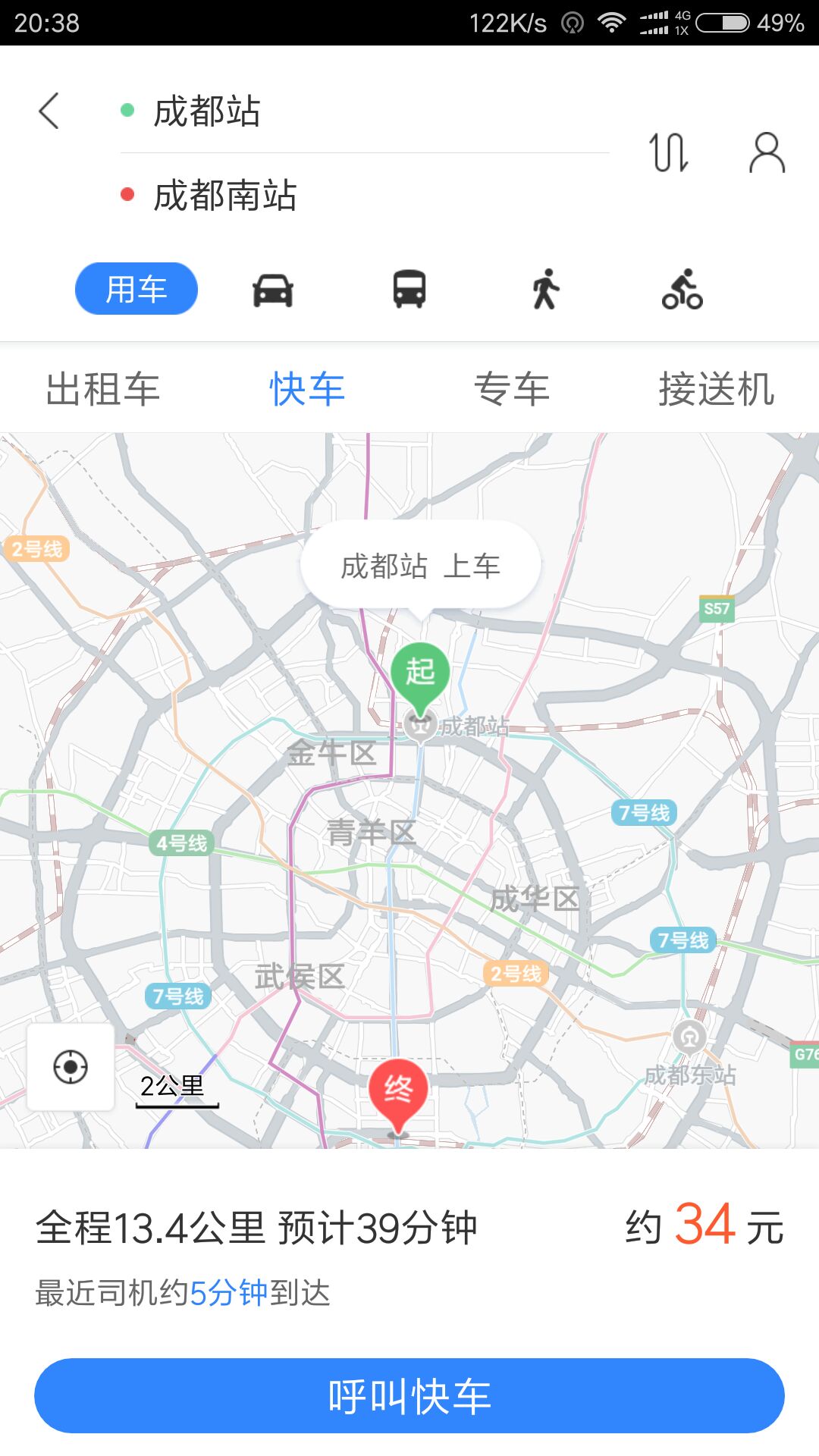Viewport: 819px width, 1456px height.
Task: Recenter map to my current location
Action: [x=71, y=1067]
